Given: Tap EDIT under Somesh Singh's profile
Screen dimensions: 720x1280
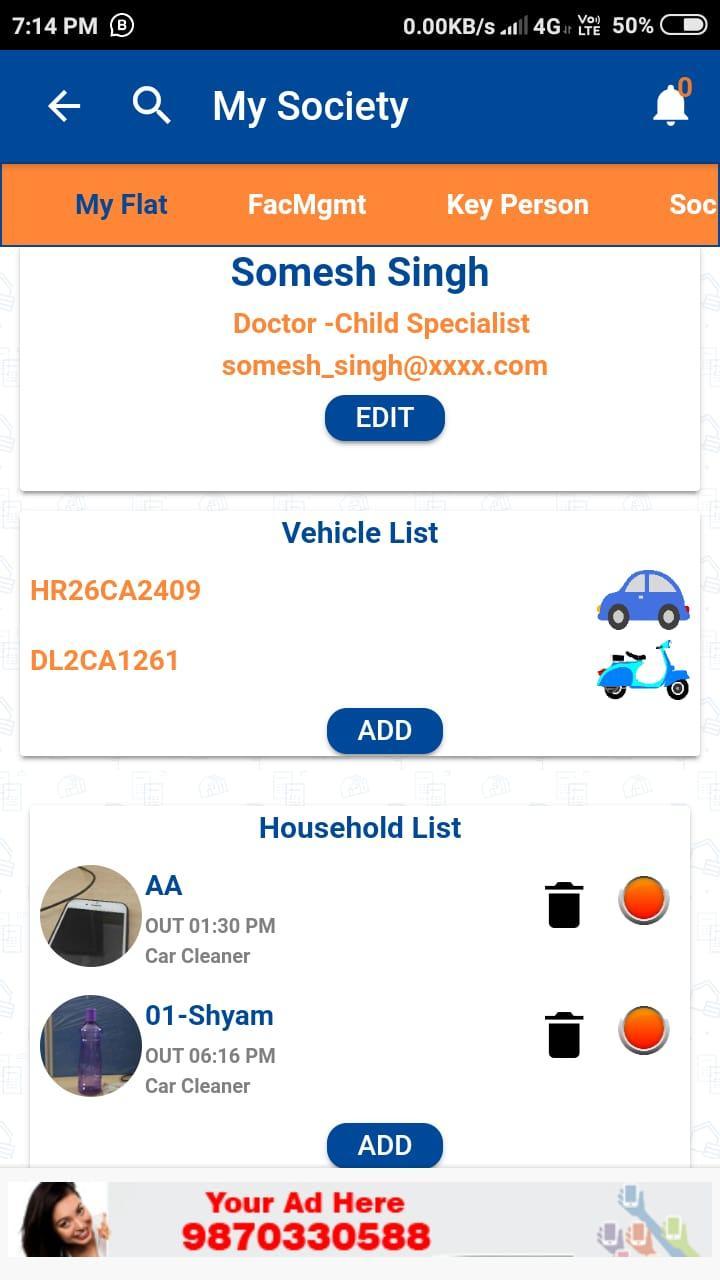Looking at the screenshot, I should [384, 418].
